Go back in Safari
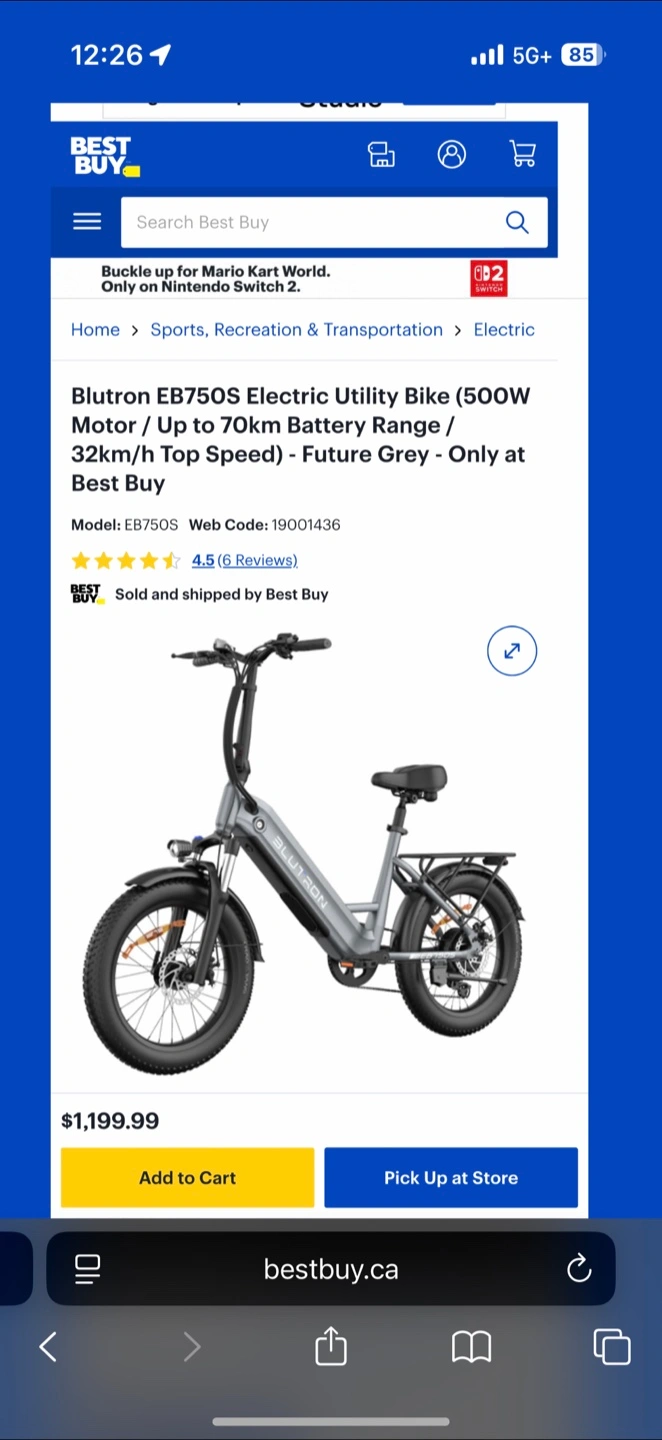The width and height of the screenshot is (662, 1440). click(48, 1347)
